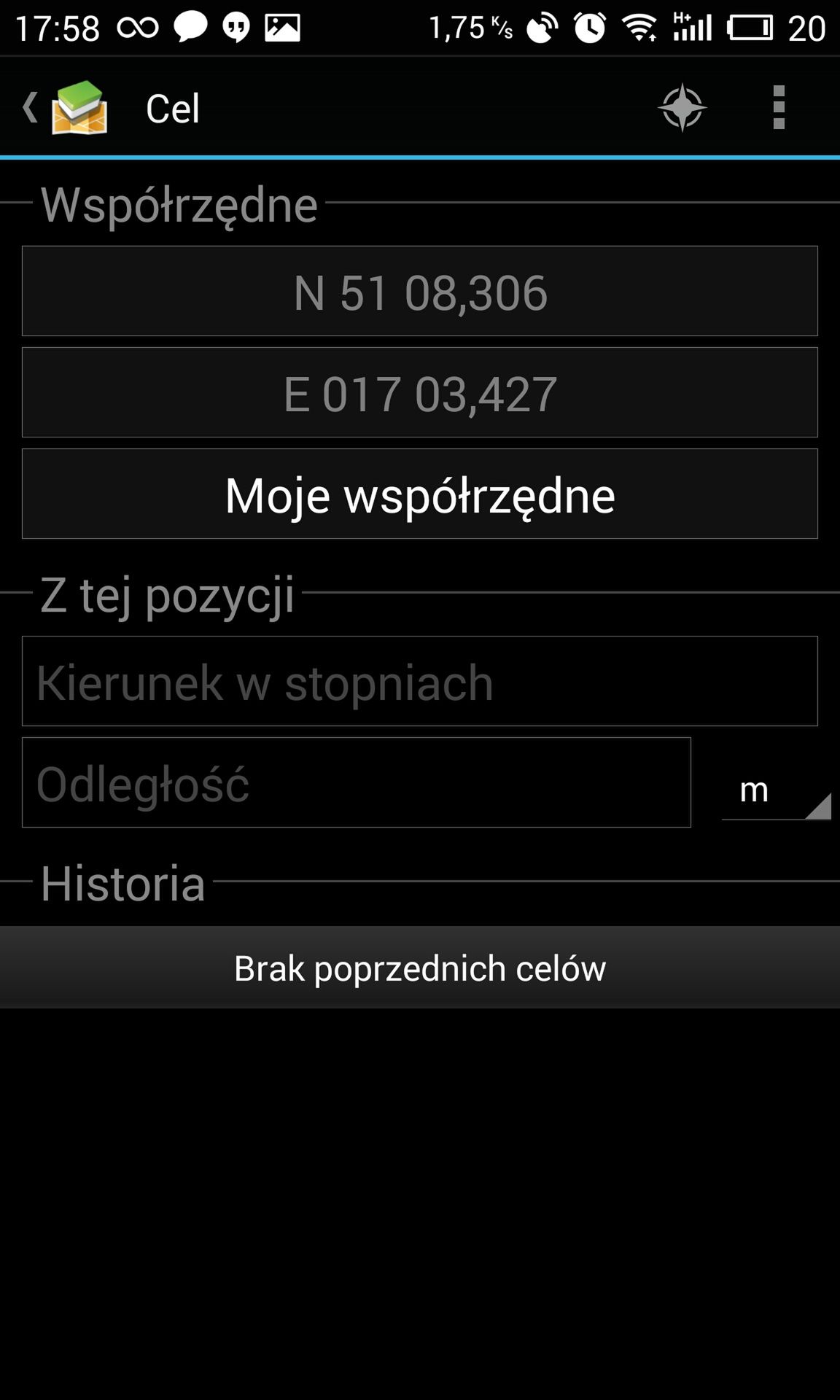Go back using the app icon arrow
Screen dimensions: 840x1400
[66, 108]
